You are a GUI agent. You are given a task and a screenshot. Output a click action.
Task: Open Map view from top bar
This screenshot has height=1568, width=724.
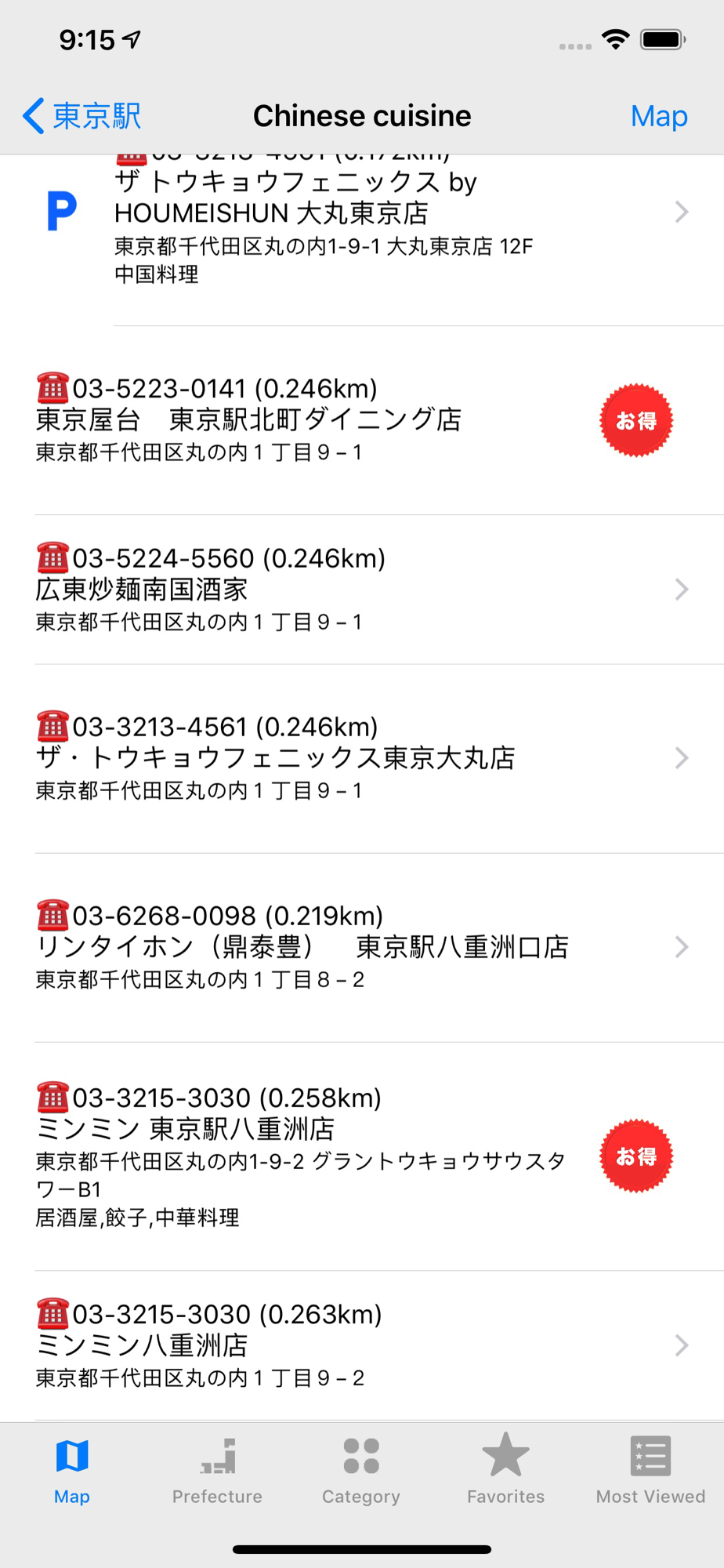click(659, 116)
